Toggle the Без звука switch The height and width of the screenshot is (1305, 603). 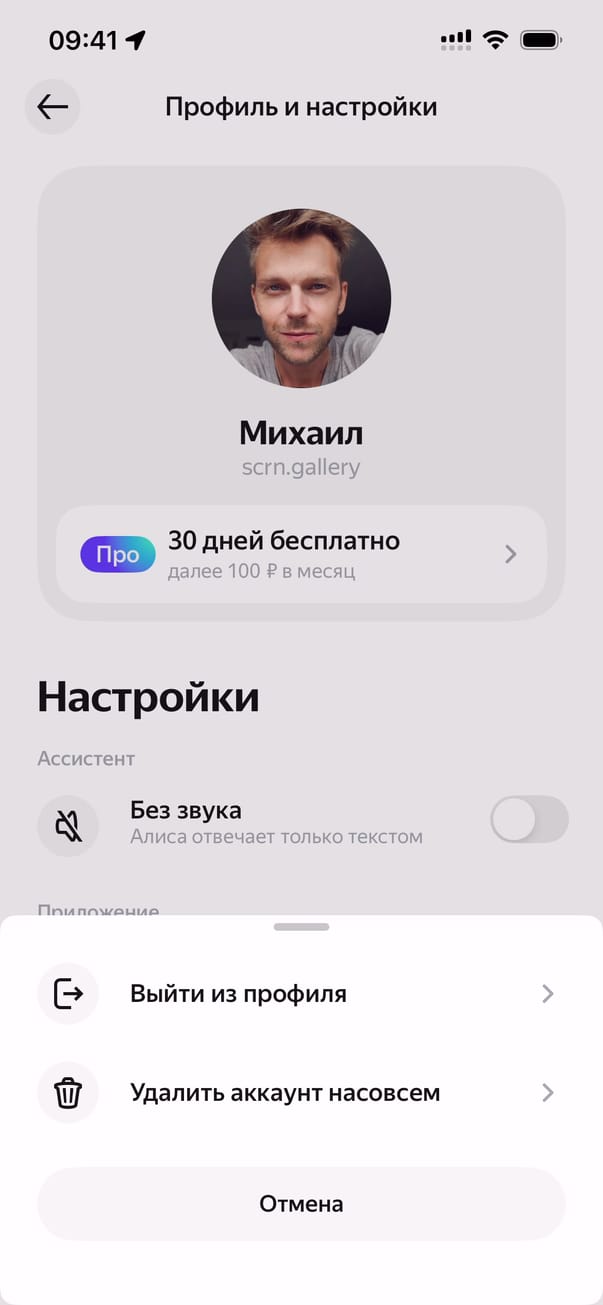pyautogui.click(x=529, y=820)
